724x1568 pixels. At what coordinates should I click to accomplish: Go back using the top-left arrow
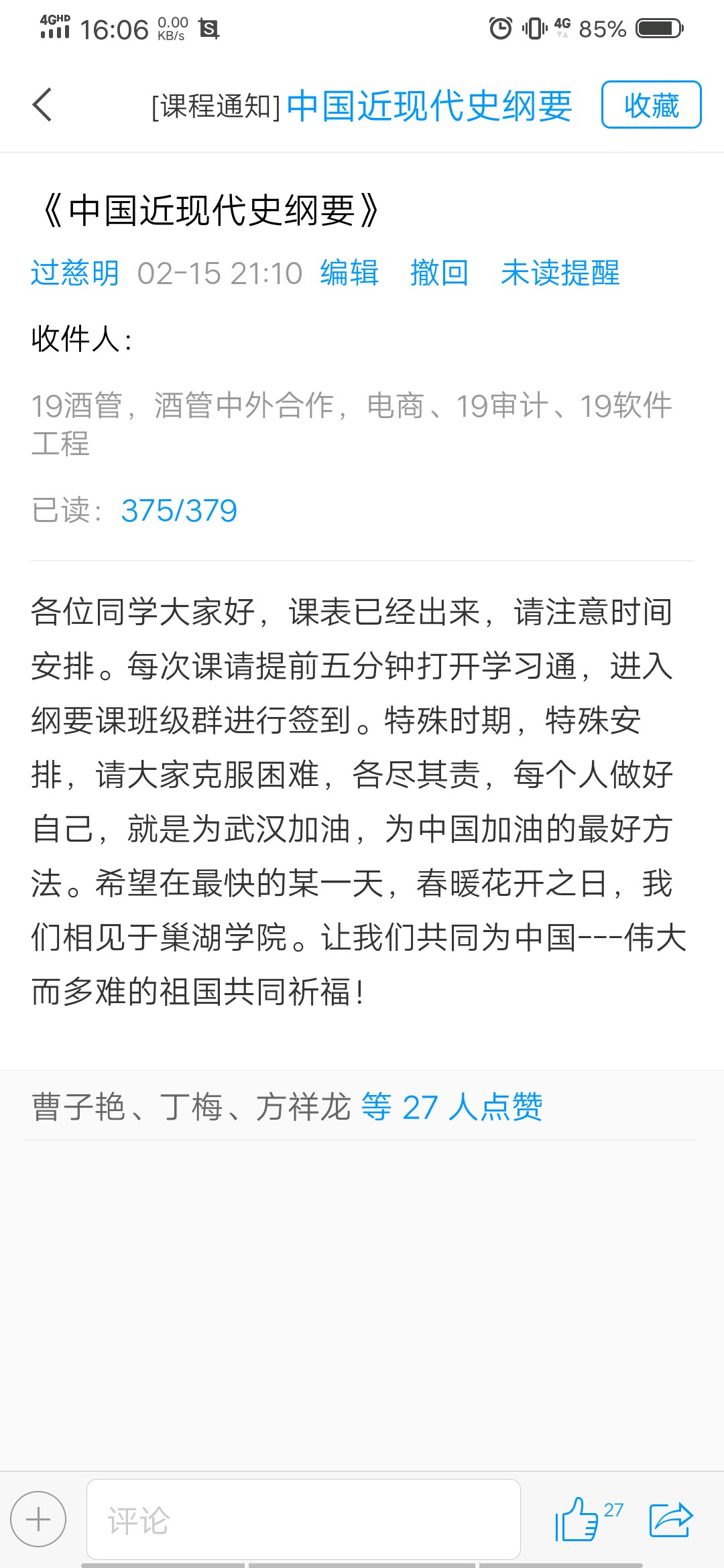[x=42, y=105]
